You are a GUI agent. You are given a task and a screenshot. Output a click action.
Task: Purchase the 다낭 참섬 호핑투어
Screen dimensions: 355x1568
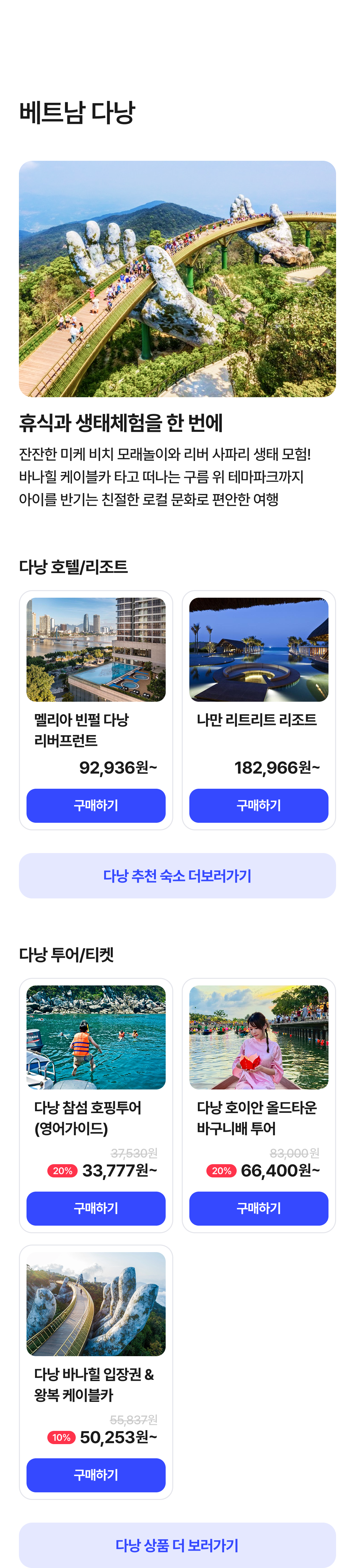(x=96, y=1208)
